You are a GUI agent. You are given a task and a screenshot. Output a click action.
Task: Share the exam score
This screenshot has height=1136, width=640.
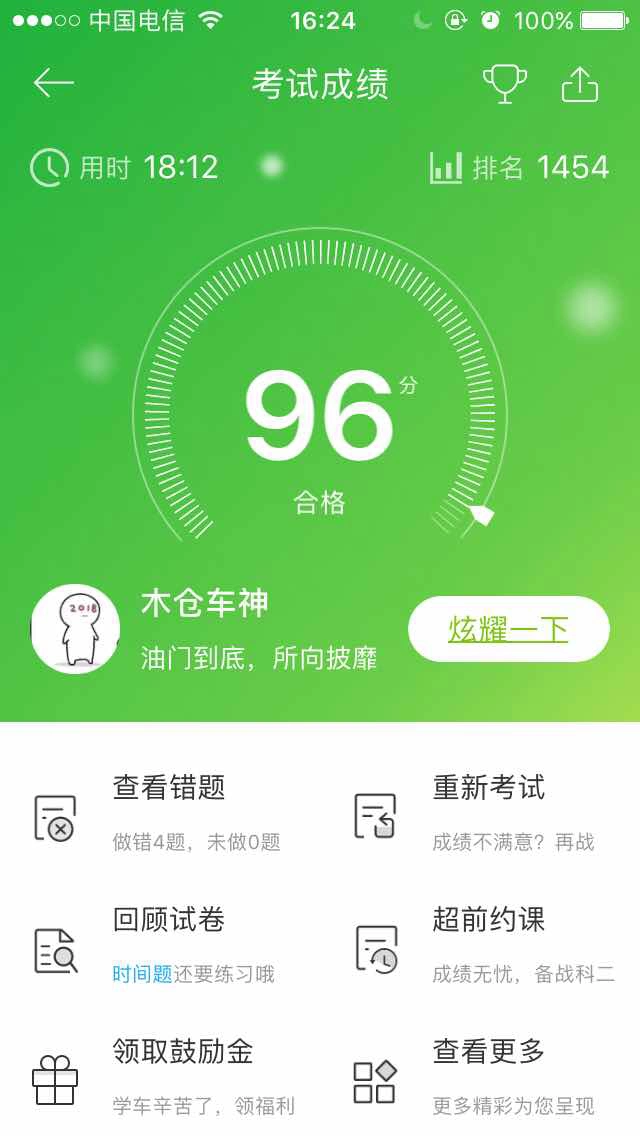[580, 84]
